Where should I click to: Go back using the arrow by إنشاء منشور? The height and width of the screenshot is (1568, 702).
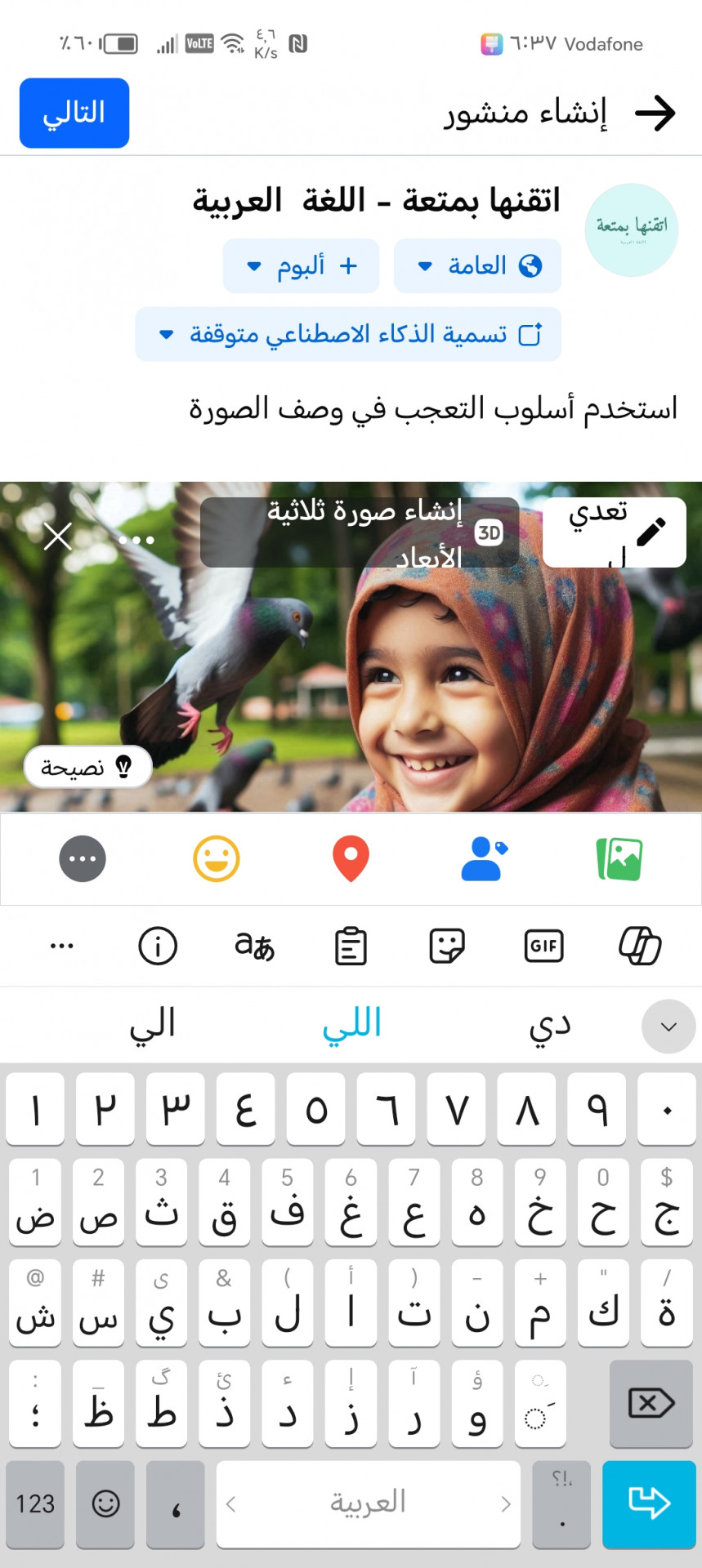coord(655,113)
